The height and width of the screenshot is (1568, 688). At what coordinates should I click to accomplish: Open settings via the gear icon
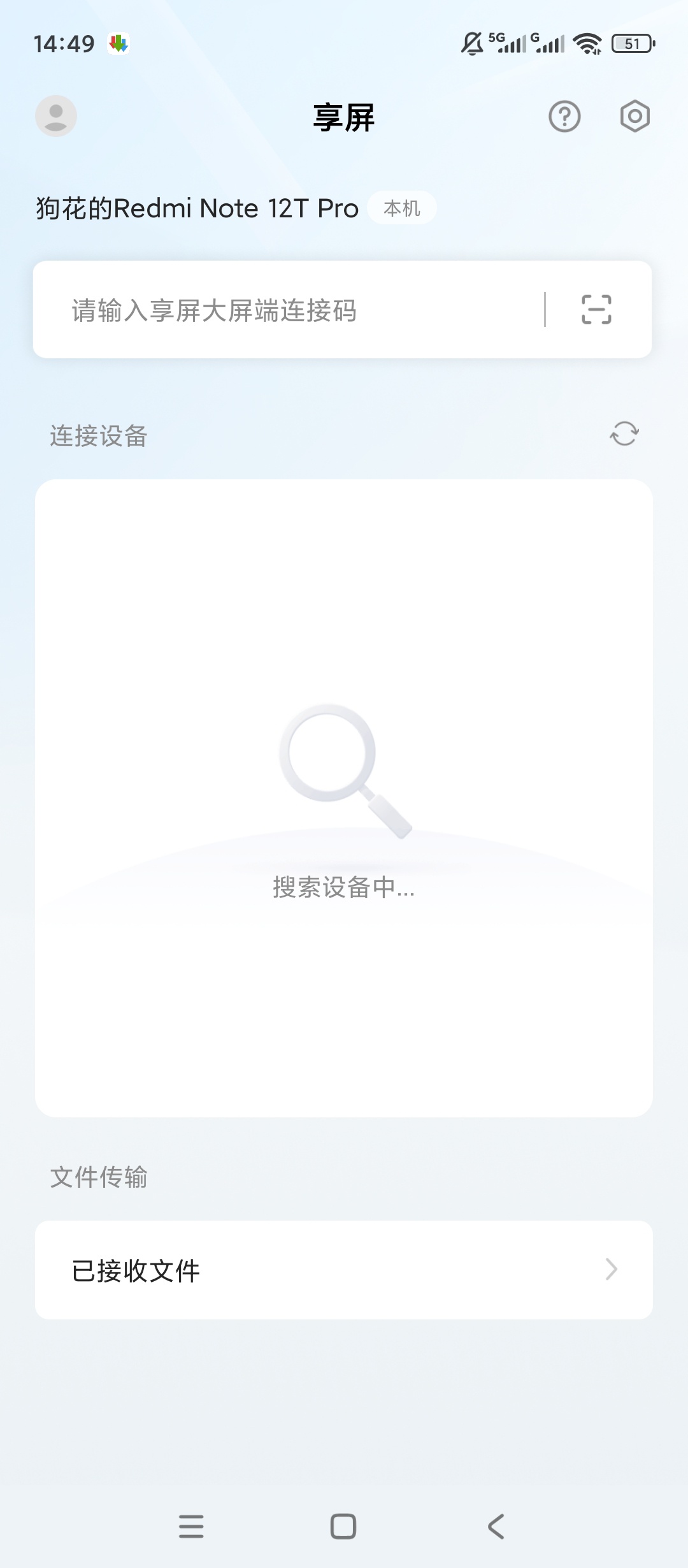coord(634,117)
